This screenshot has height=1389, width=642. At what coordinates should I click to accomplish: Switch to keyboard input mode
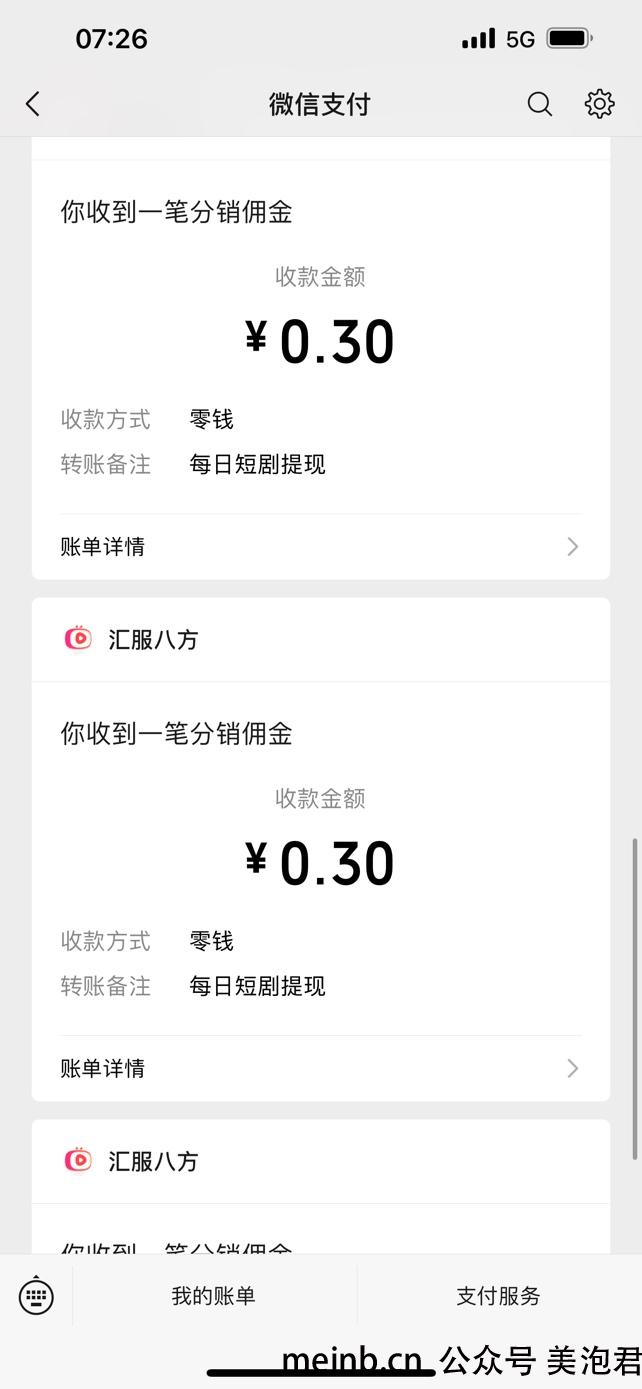click(36, 1296)
